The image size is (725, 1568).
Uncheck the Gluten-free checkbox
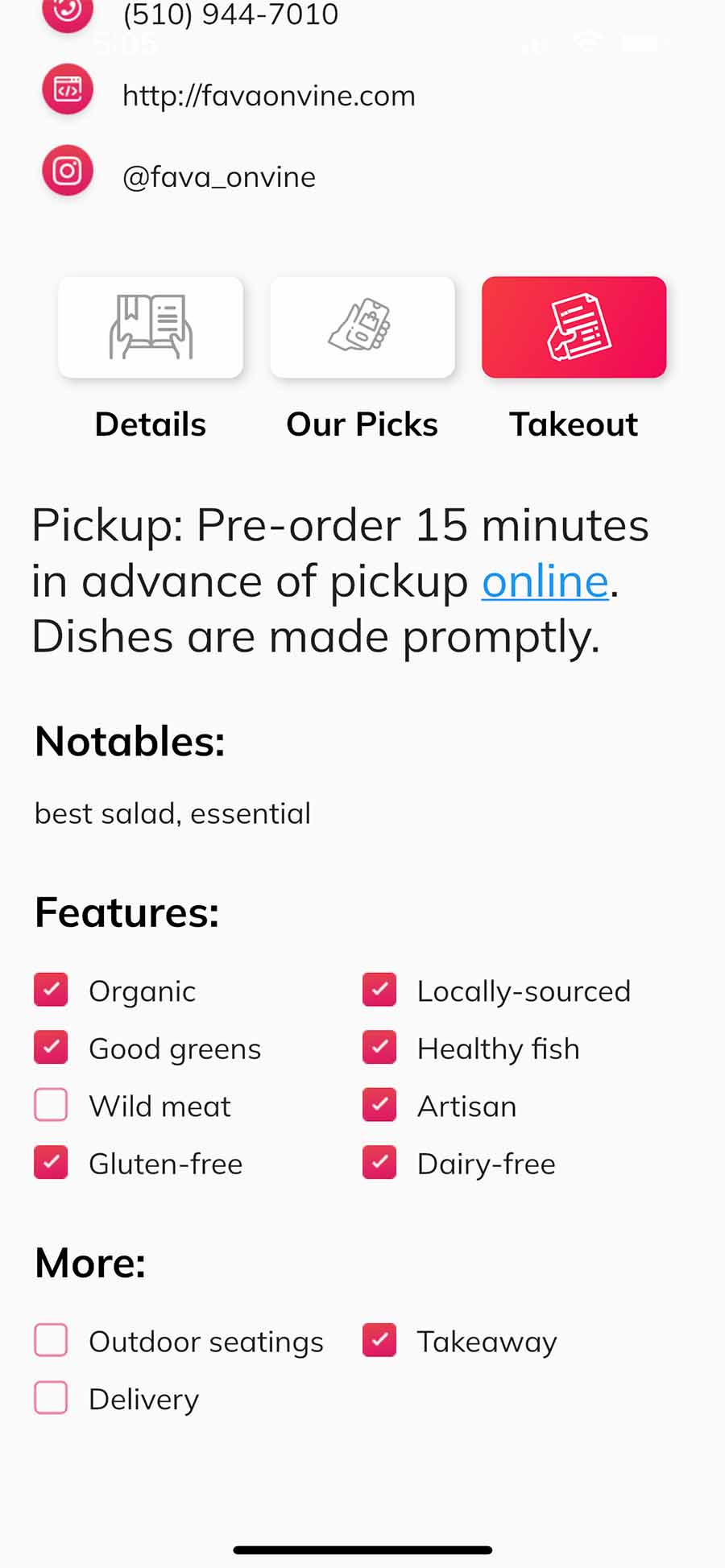click(x=51, y=1163)
